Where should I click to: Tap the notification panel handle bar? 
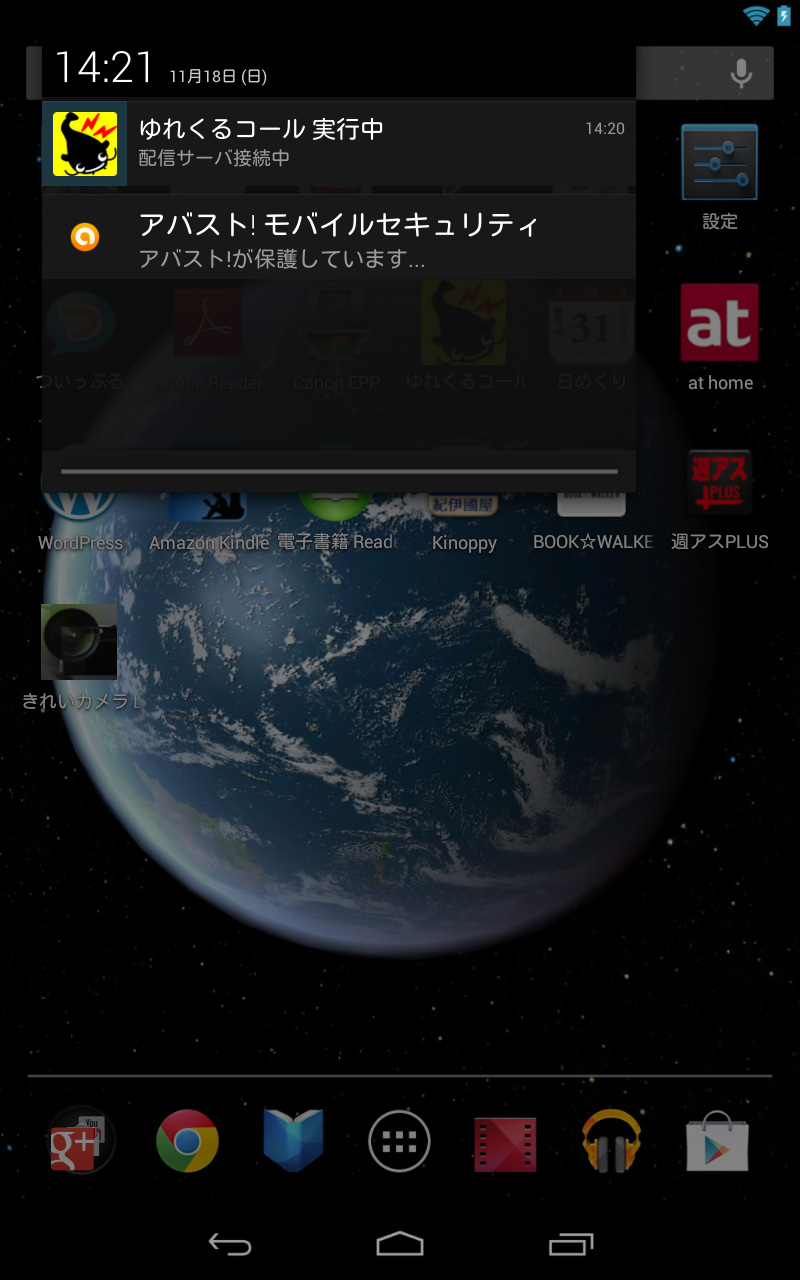(x=339, y=471)
